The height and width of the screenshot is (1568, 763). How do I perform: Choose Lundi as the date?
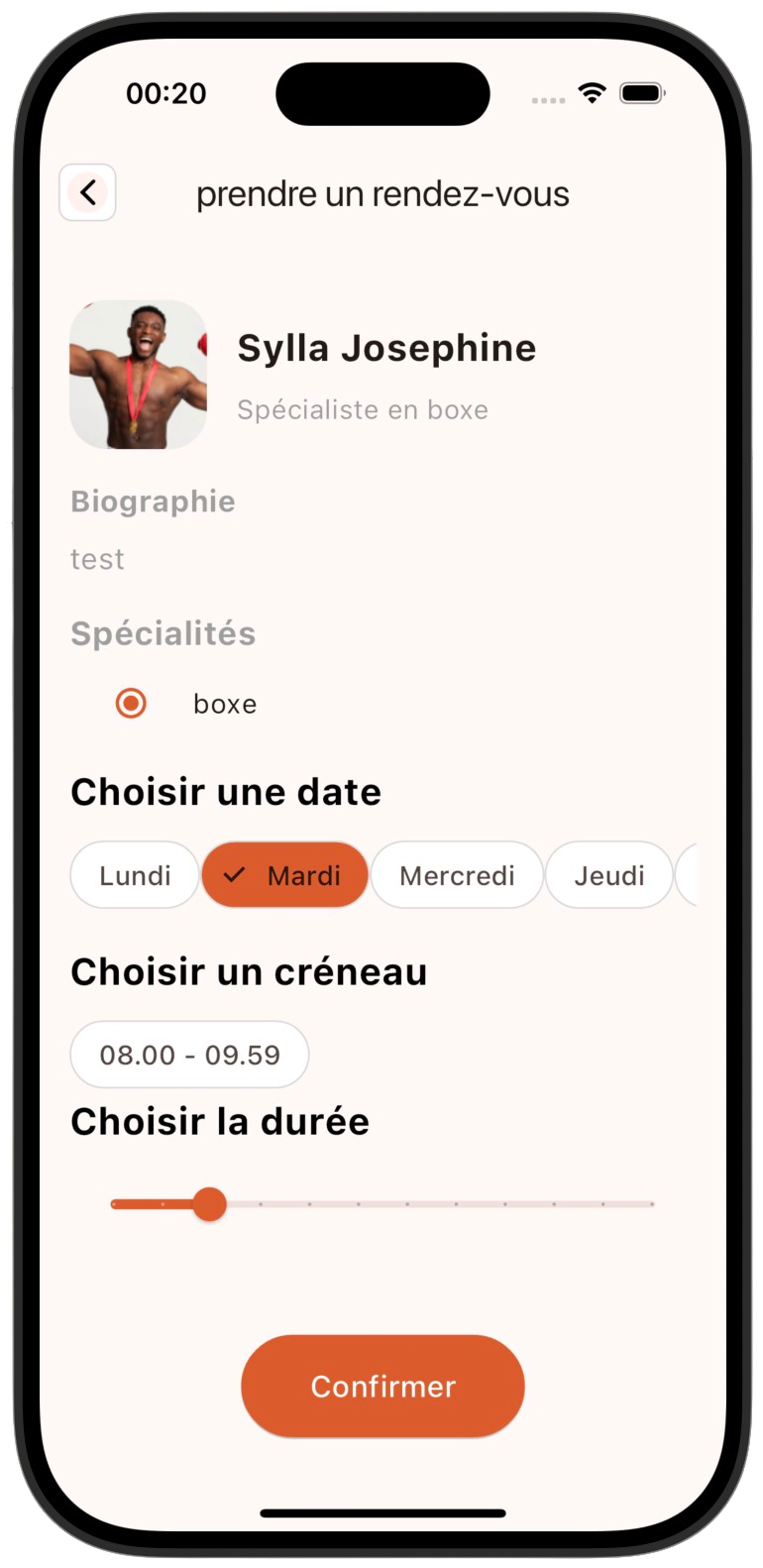(135, 875)
